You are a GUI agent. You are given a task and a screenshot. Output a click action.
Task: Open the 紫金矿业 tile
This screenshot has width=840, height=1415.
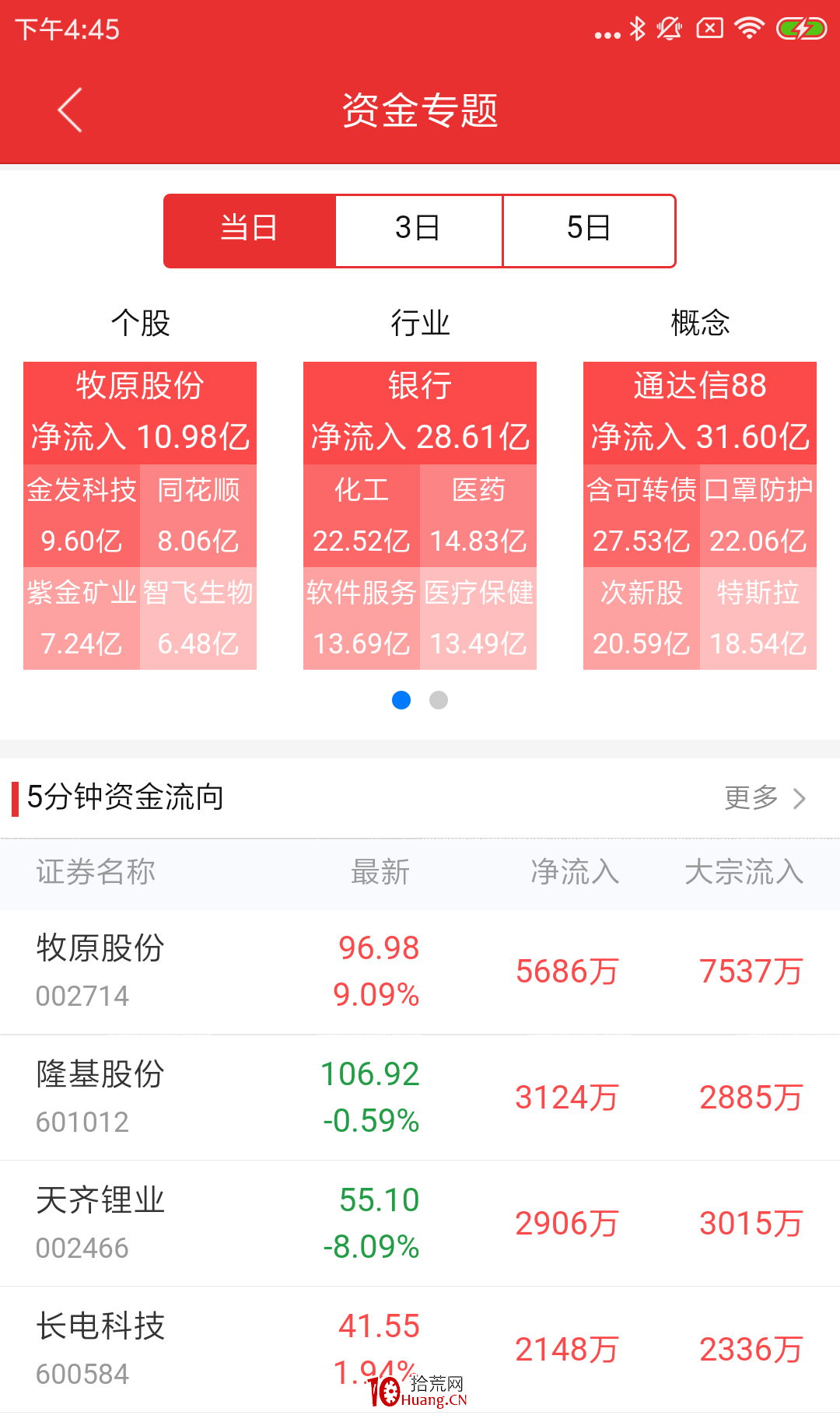pos(82,618)
